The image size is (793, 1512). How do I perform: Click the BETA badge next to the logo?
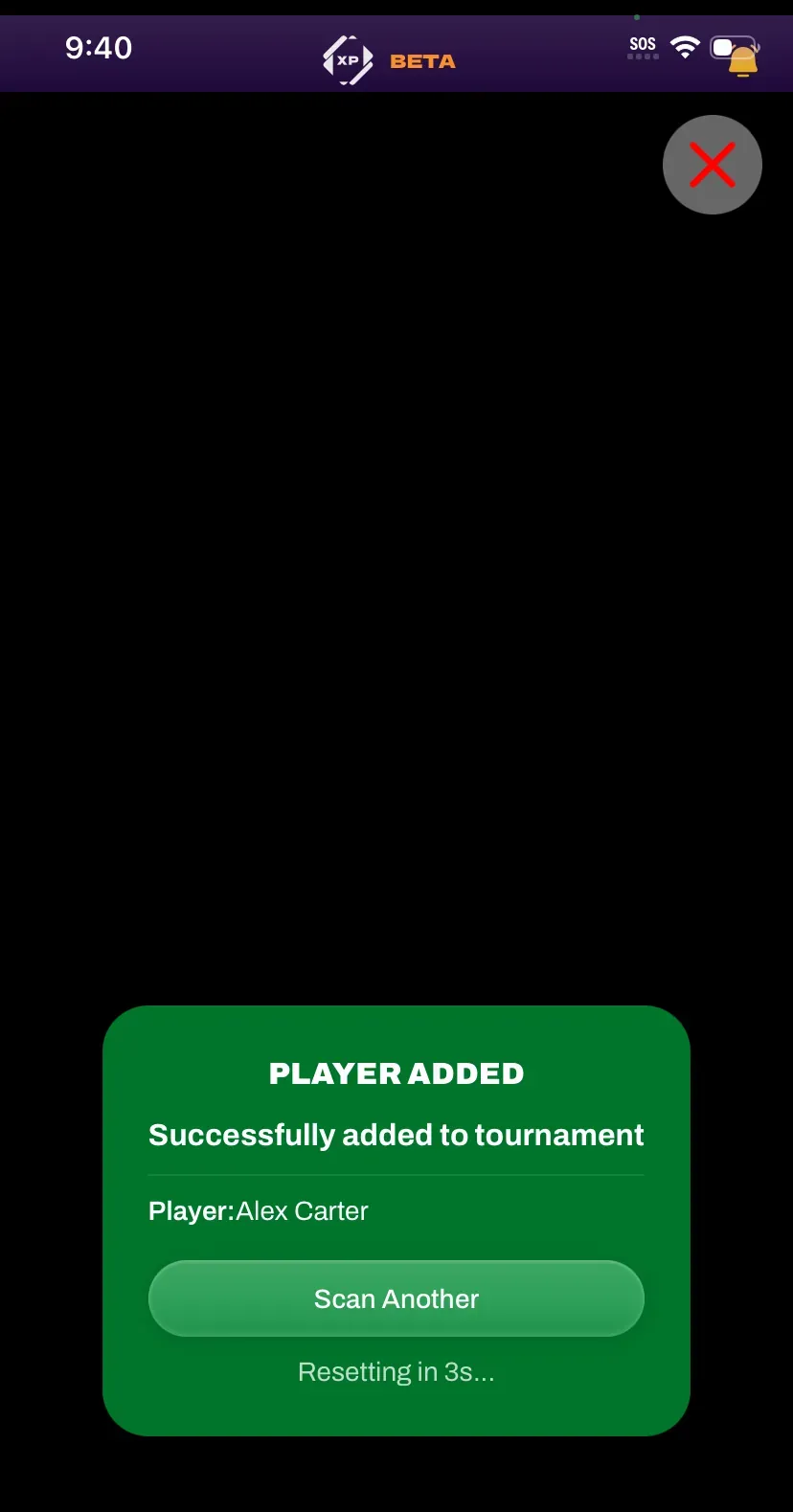(422, 61)
